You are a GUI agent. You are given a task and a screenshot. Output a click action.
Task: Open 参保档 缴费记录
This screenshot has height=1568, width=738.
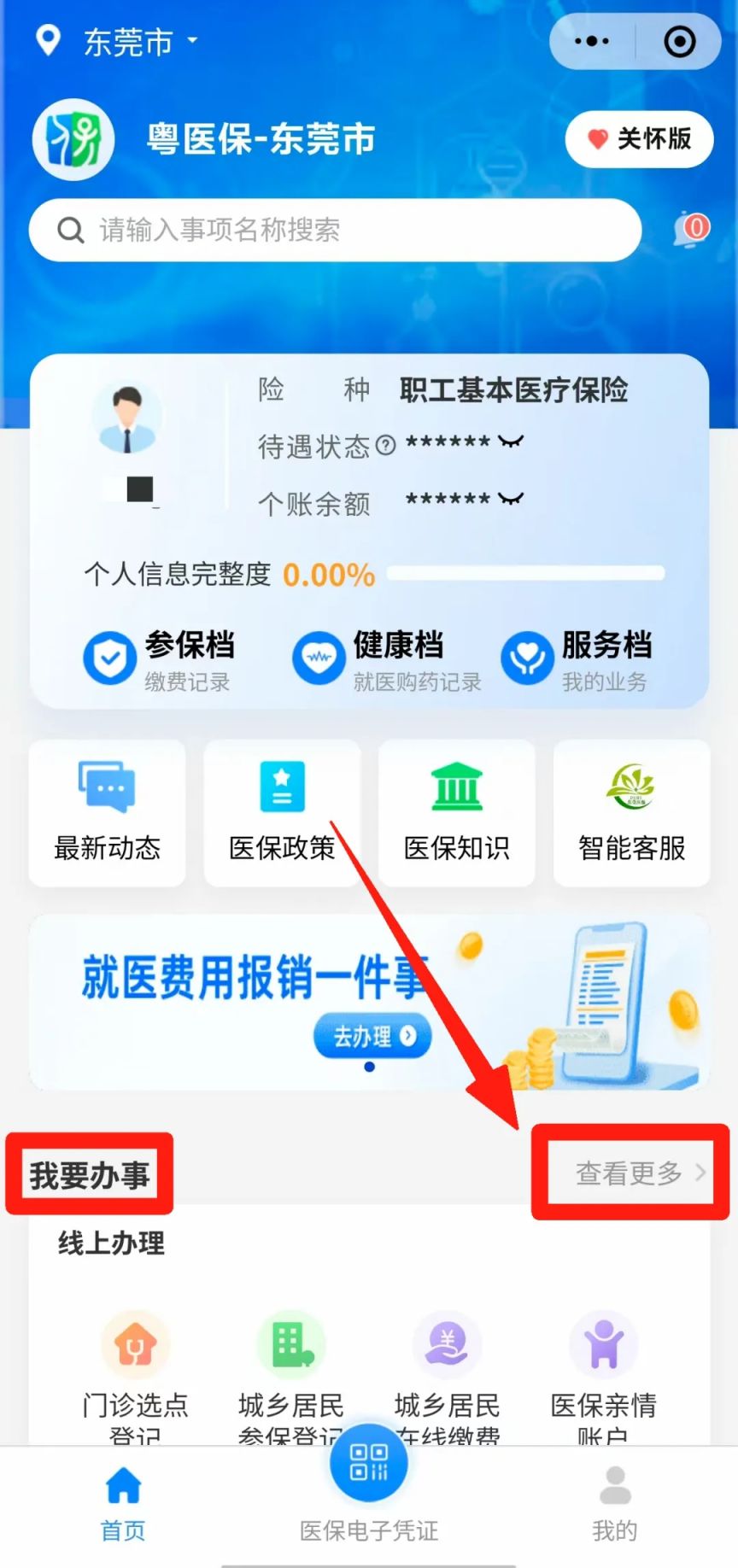pyautogui.click(x=159, y=659)
